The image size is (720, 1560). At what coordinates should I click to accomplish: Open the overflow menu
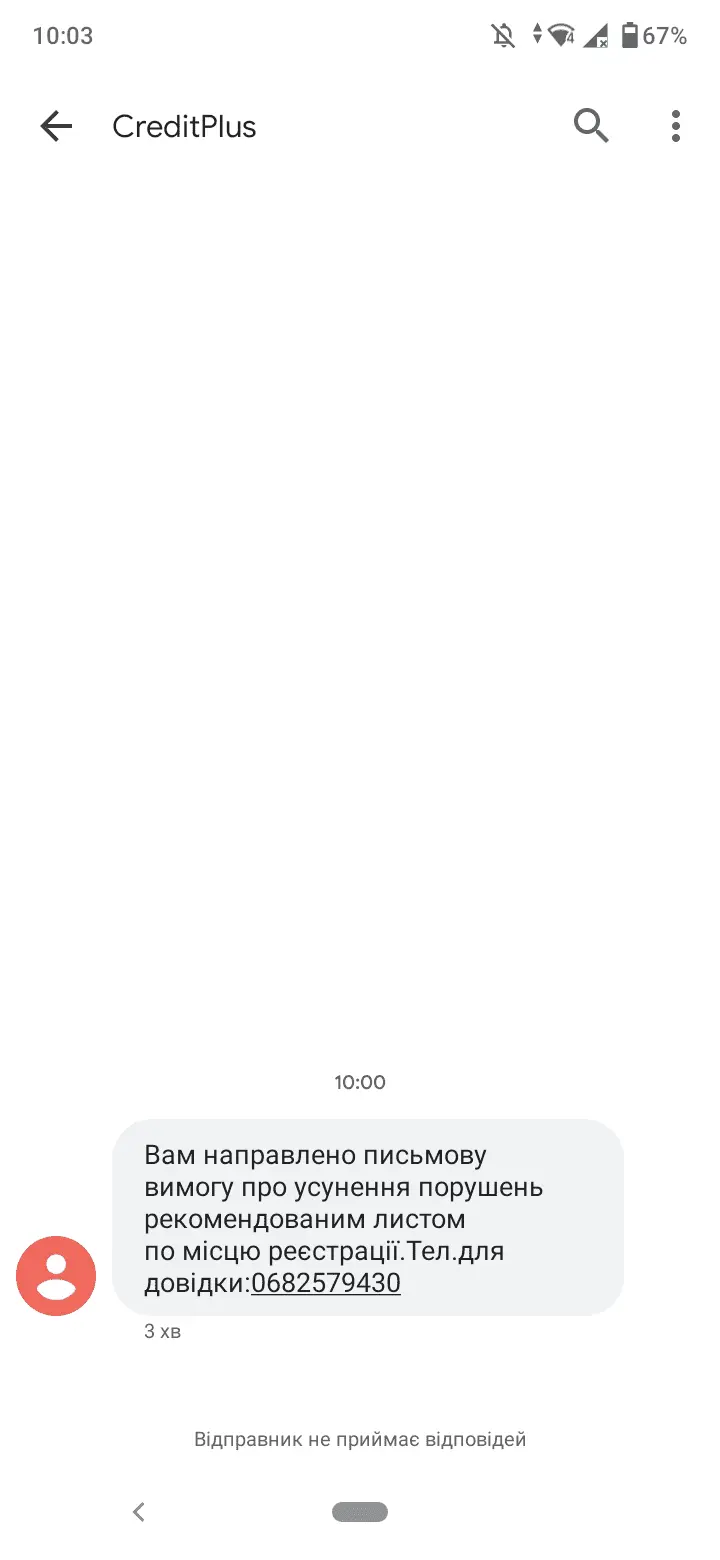[x=676, y=127]
